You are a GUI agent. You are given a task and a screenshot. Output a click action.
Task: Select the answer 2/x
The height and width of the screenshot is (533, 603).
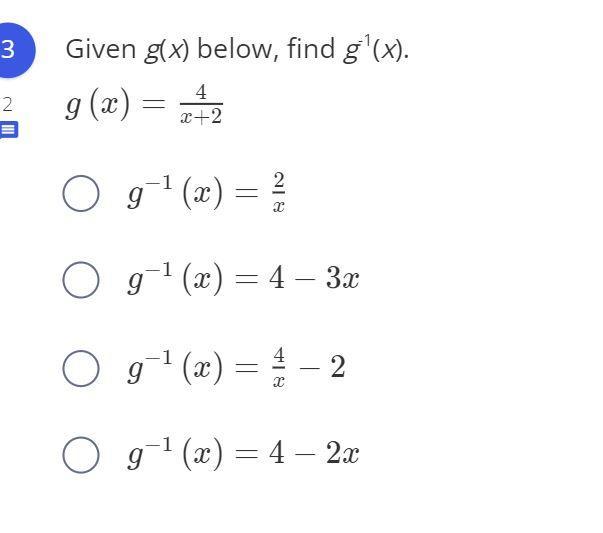coord(81,193)
